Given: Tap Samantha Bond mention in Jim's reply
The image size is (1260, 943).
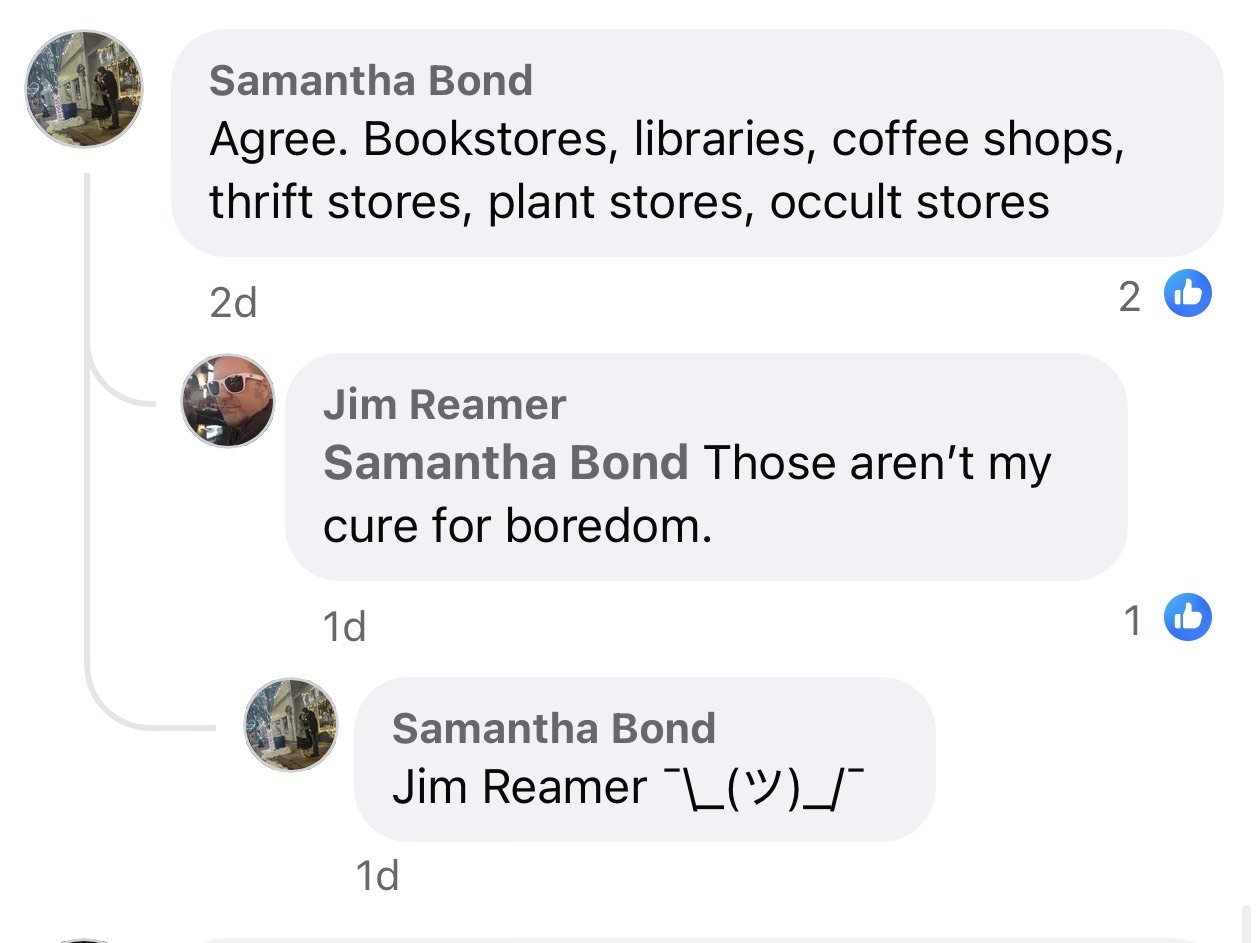Looking at the screenshot, I should click(x=506, y=463).
